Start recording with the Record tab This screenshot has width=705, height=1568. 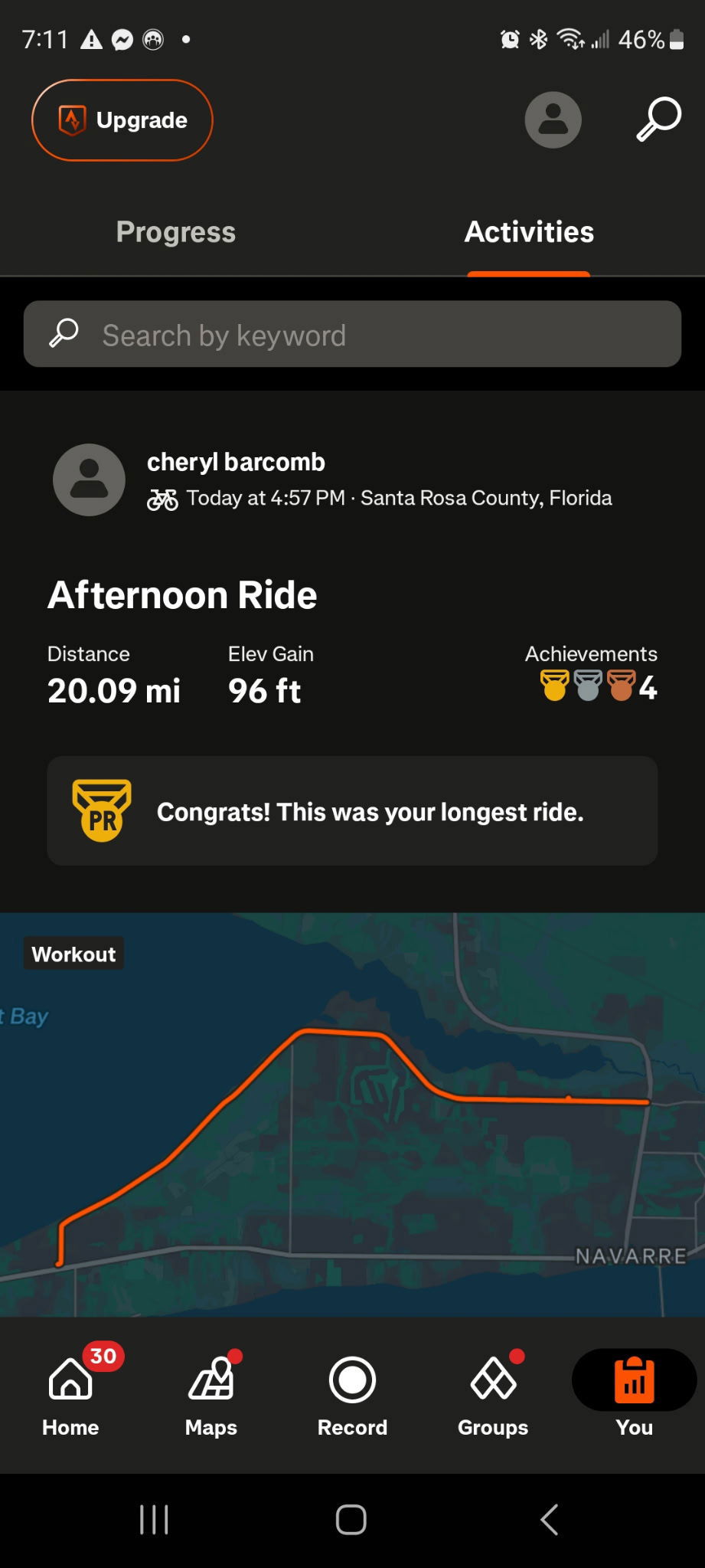point(352,1394)
